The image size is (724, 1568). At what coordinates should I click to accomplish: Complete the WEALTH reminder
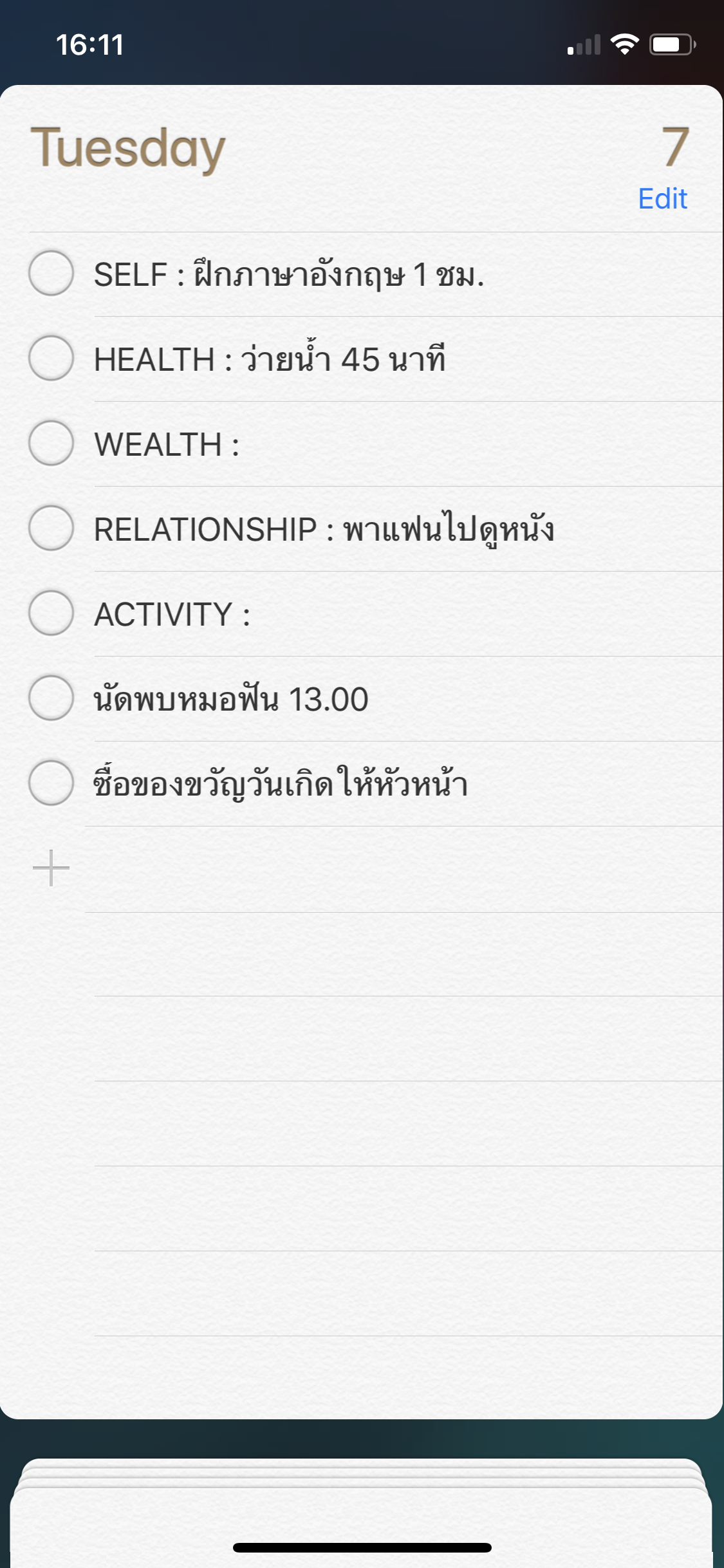[x=51, y=443]
